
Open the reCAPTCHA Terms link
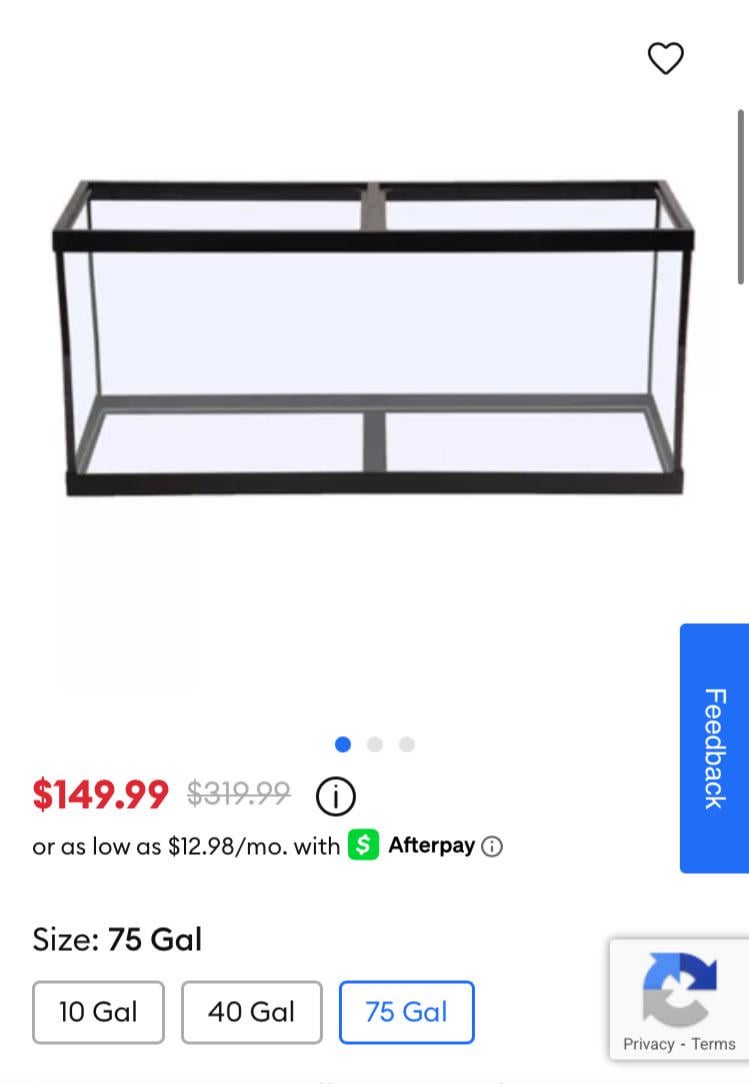(713, 1044)
